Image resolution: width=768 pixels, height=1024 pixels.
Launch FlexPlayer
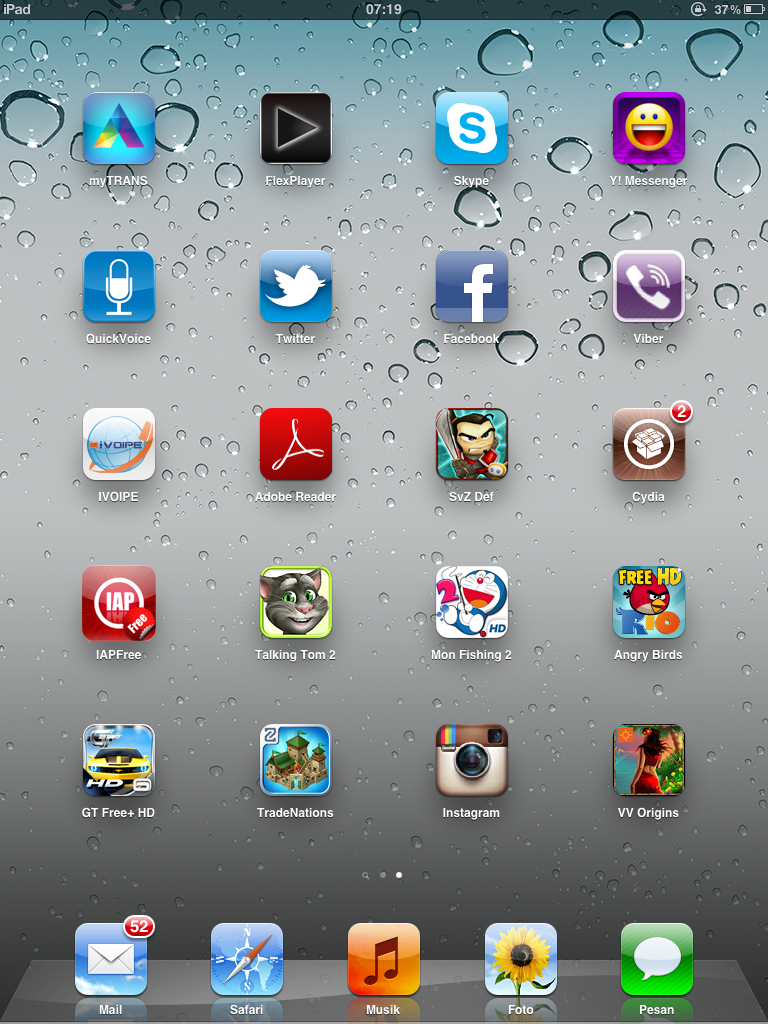(295, 129)
